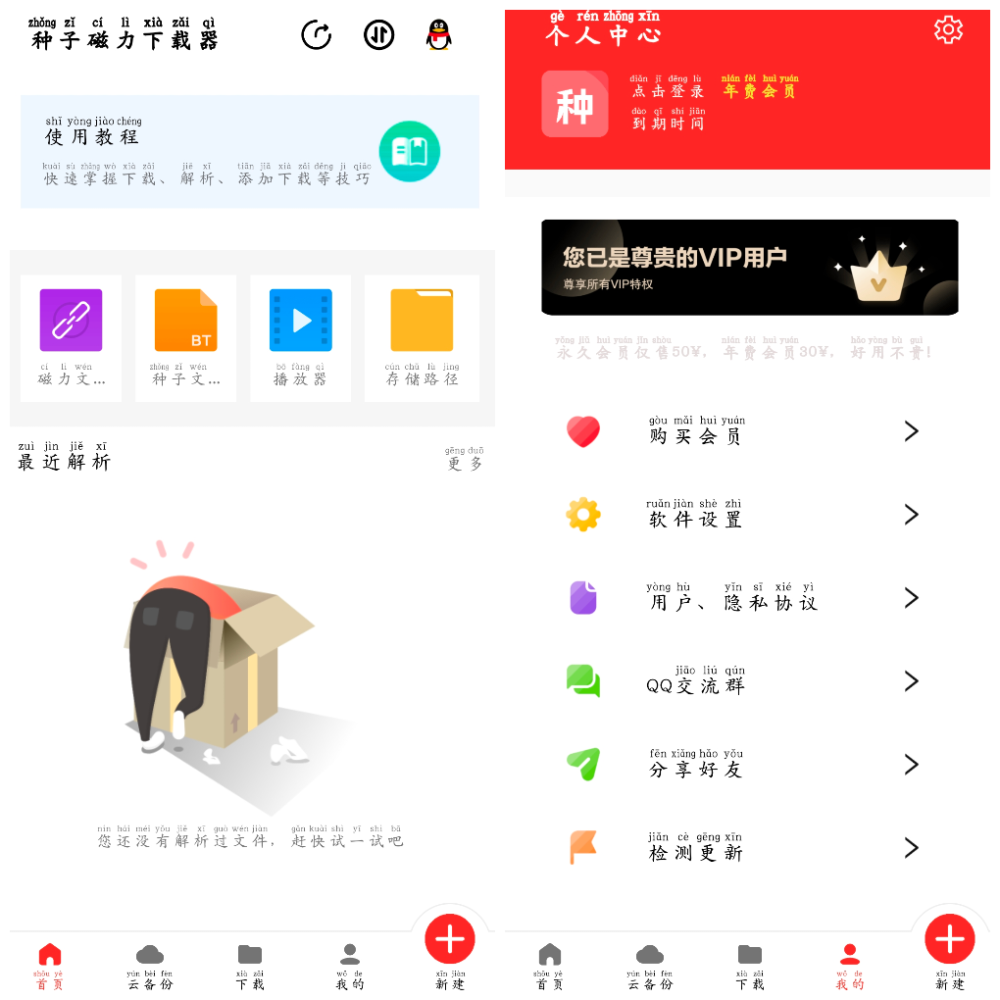The height and width of the screenshot is (1000, 1000).
Task: Open the transfer list icon in the top bar
Action: (379, 35)
